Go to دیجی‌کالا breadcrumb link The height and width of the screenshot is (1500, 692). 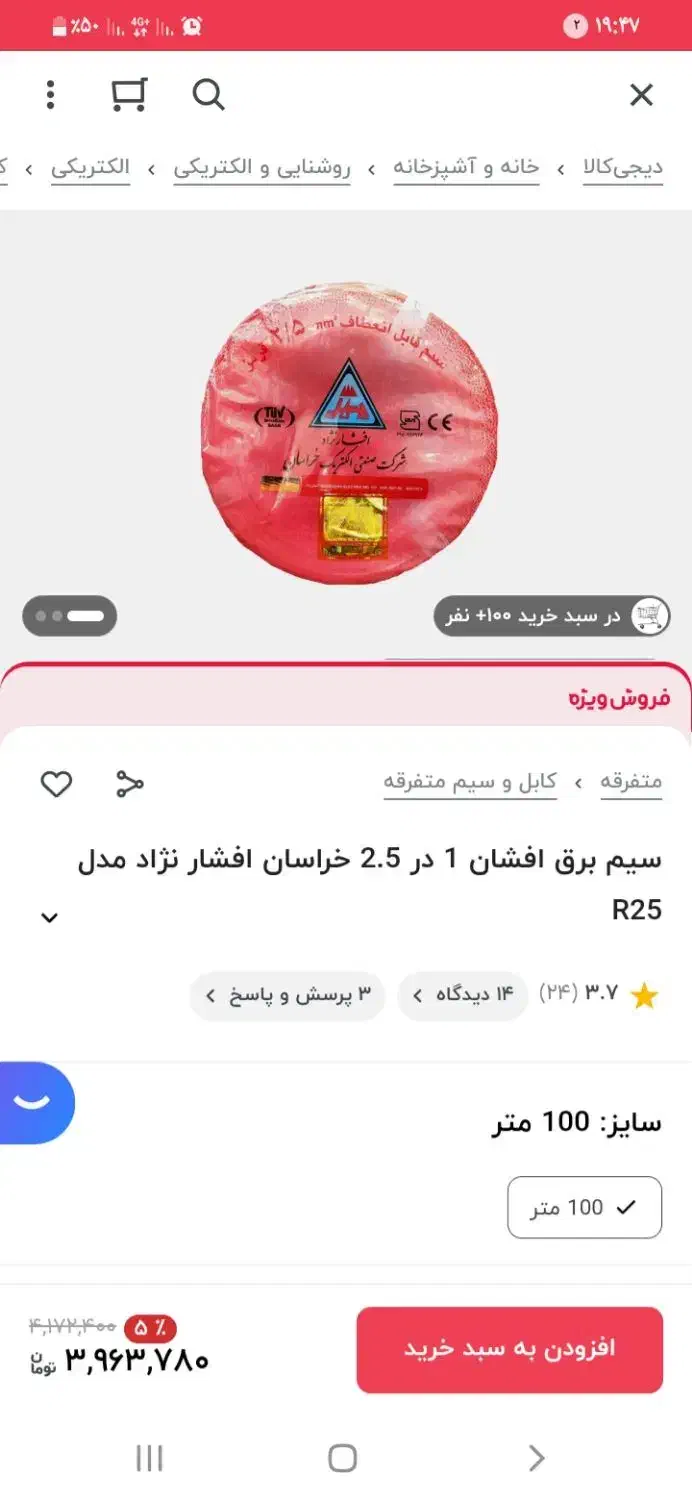point(623,167)
